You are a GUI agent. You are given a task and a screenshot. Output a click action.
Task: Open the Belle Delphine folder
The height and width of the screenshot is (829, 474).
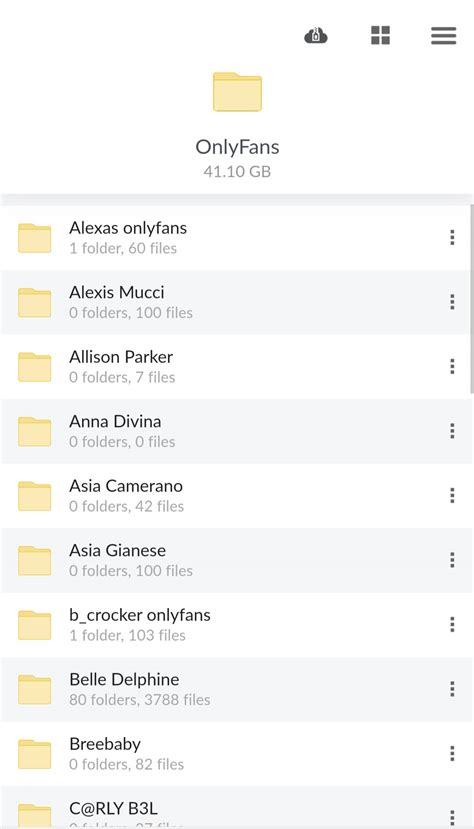(236, 689)
